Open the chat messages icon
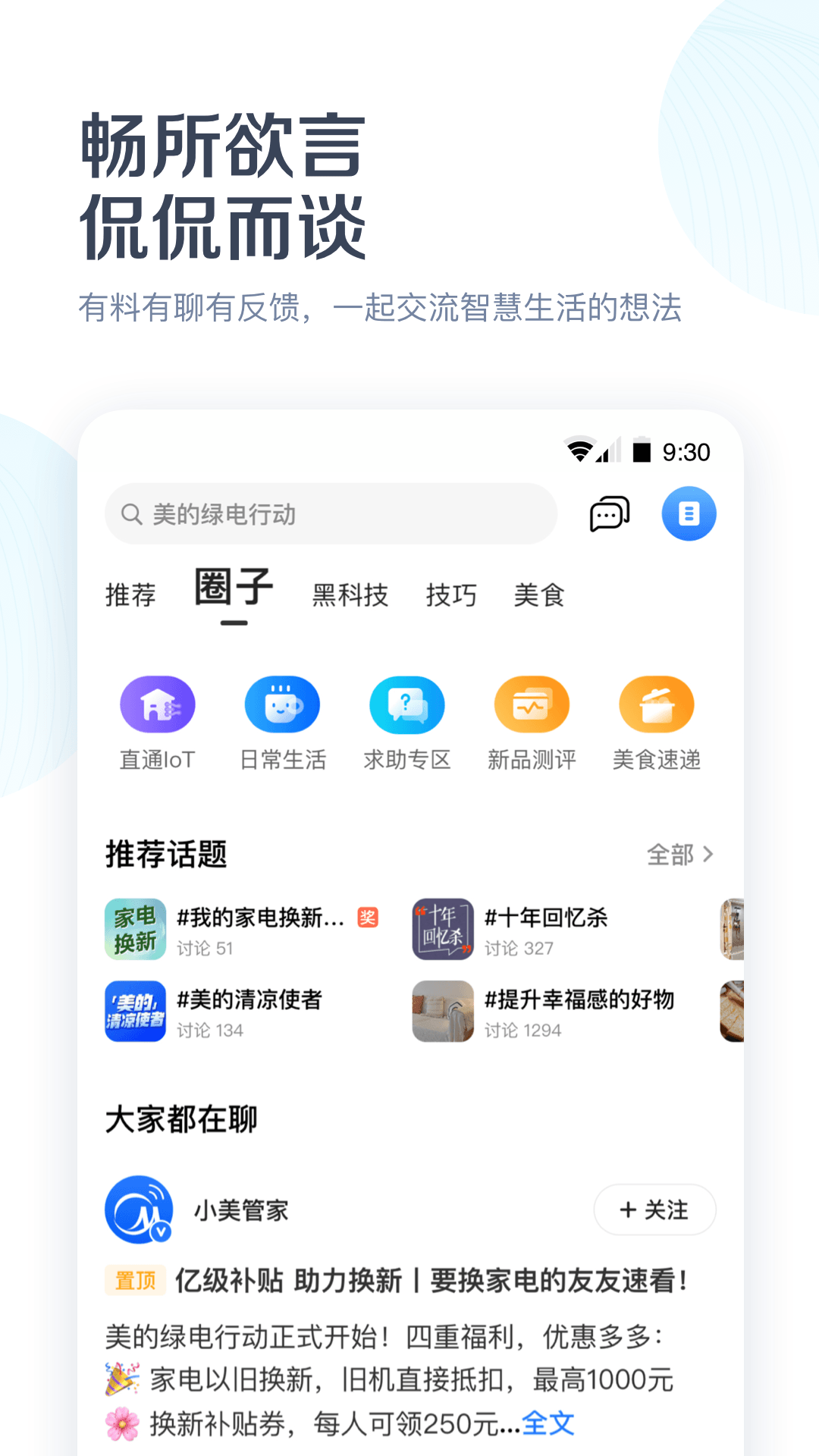The width and height of the screenshot is (819, 1456). coord(610,513)
